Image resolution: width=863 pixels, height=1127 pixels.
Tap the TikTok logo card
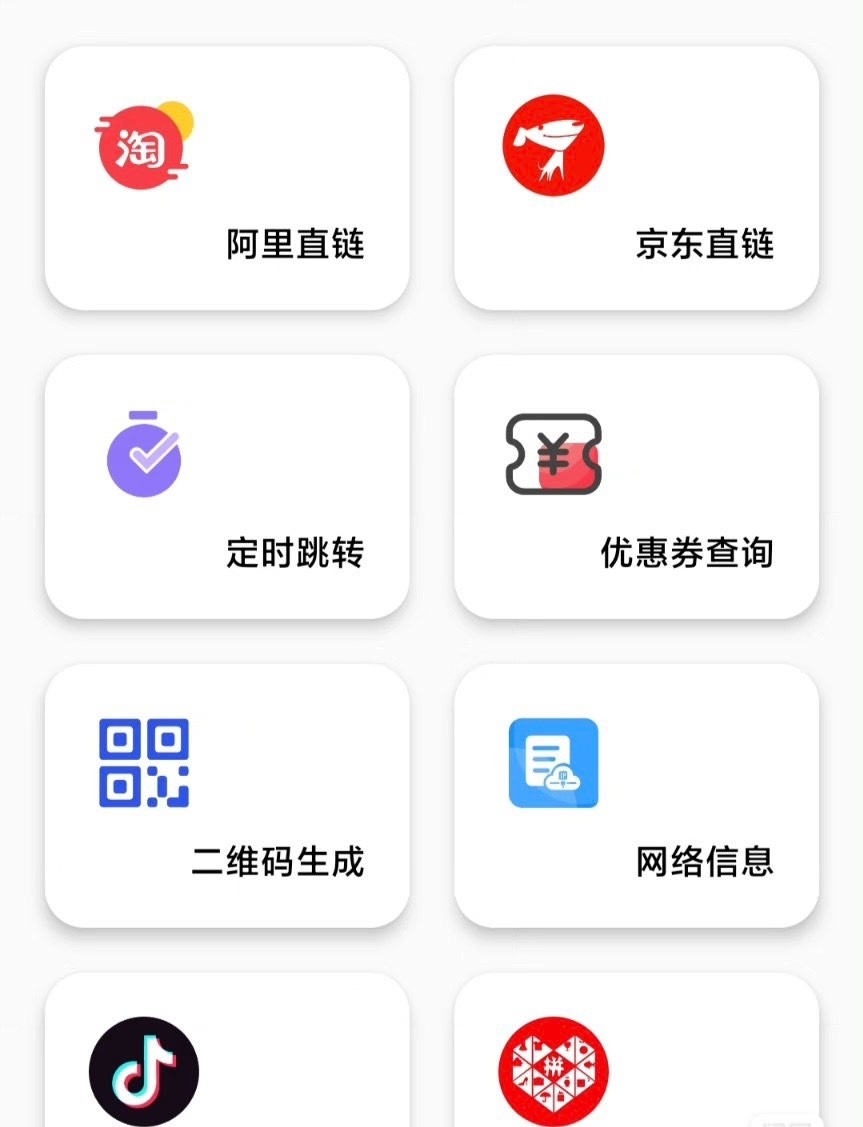pyautogui.click(x=227, y=1055)
